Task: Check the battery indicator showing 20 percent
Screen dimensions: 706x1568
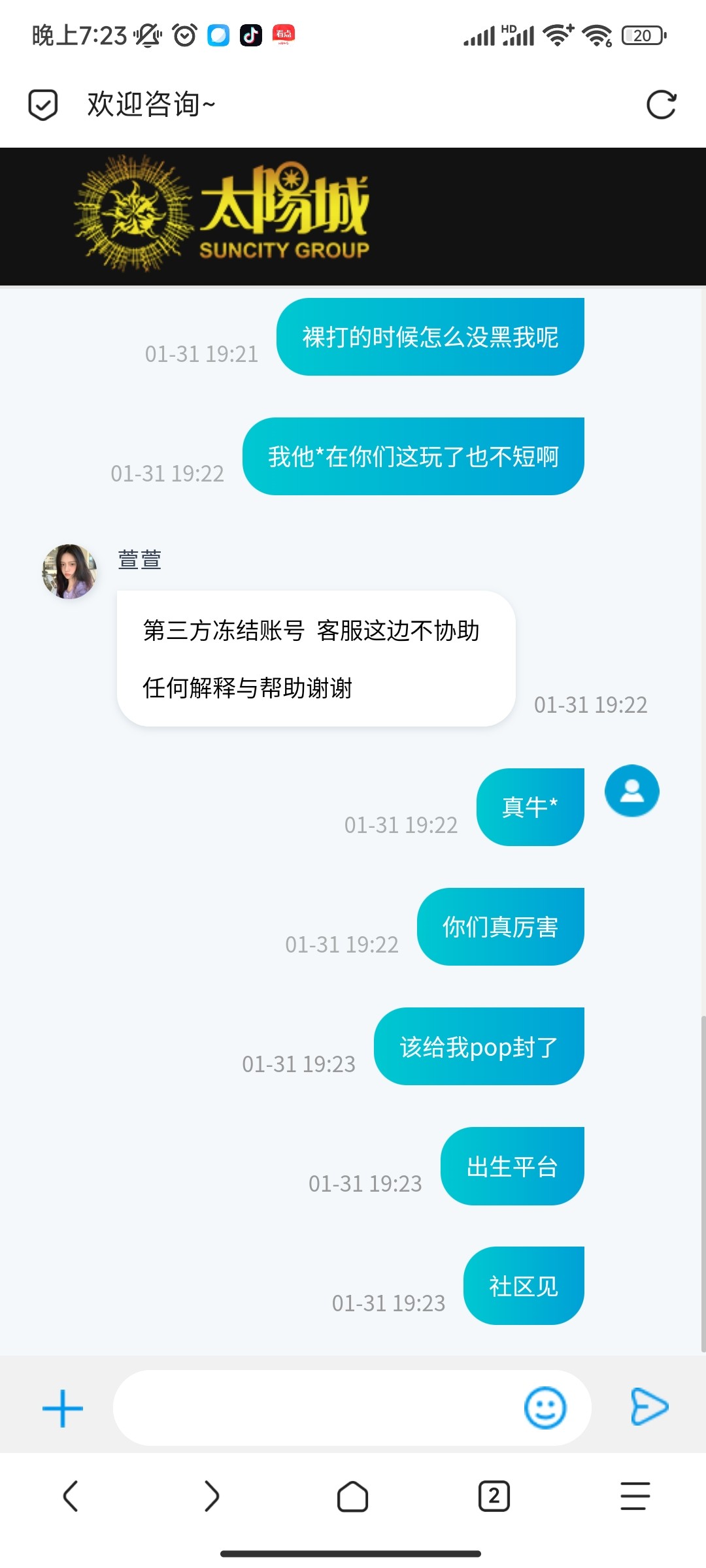Action: click(643, 36)
